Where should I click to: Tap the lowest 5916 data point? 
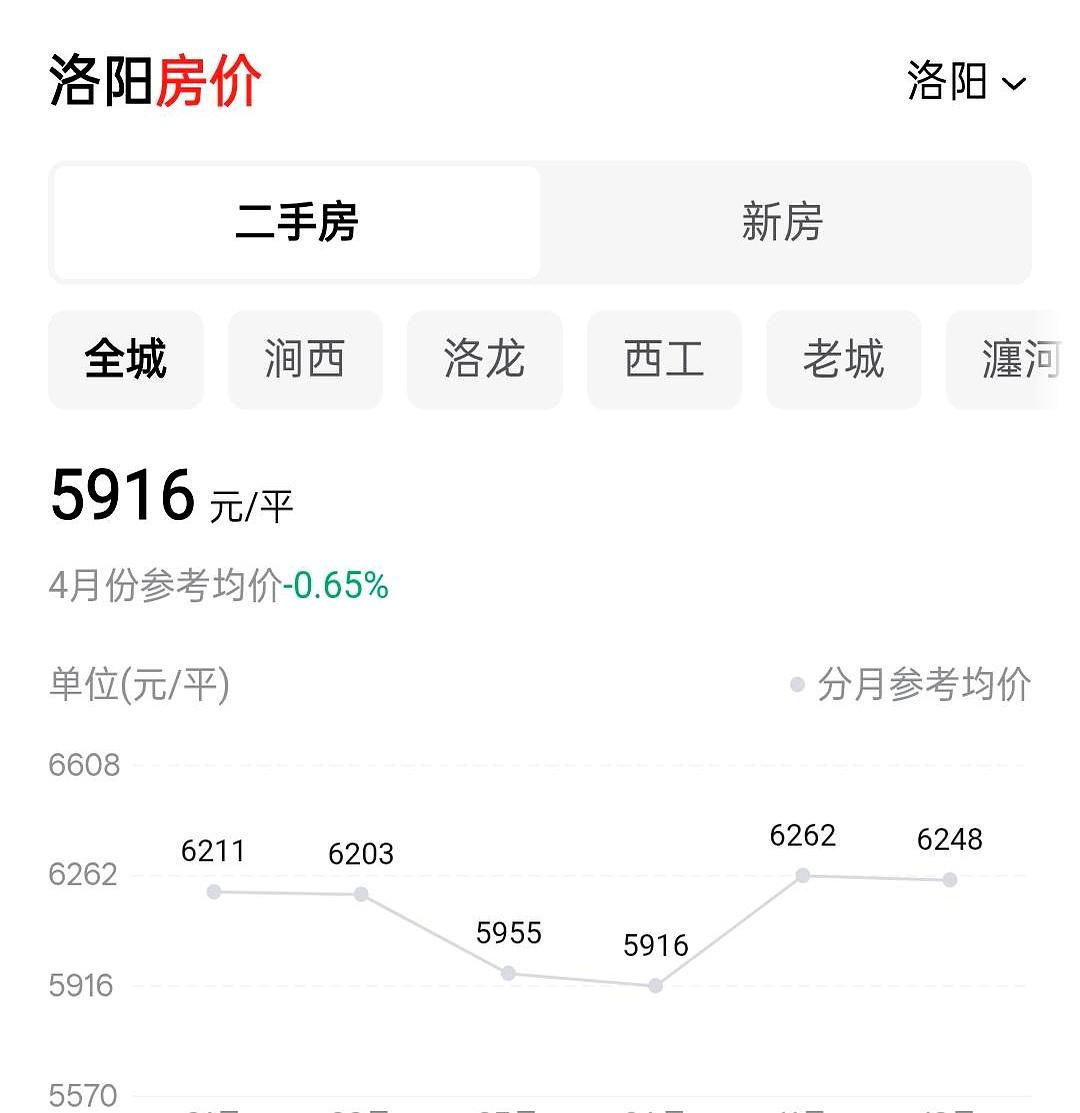pos(655,985)
